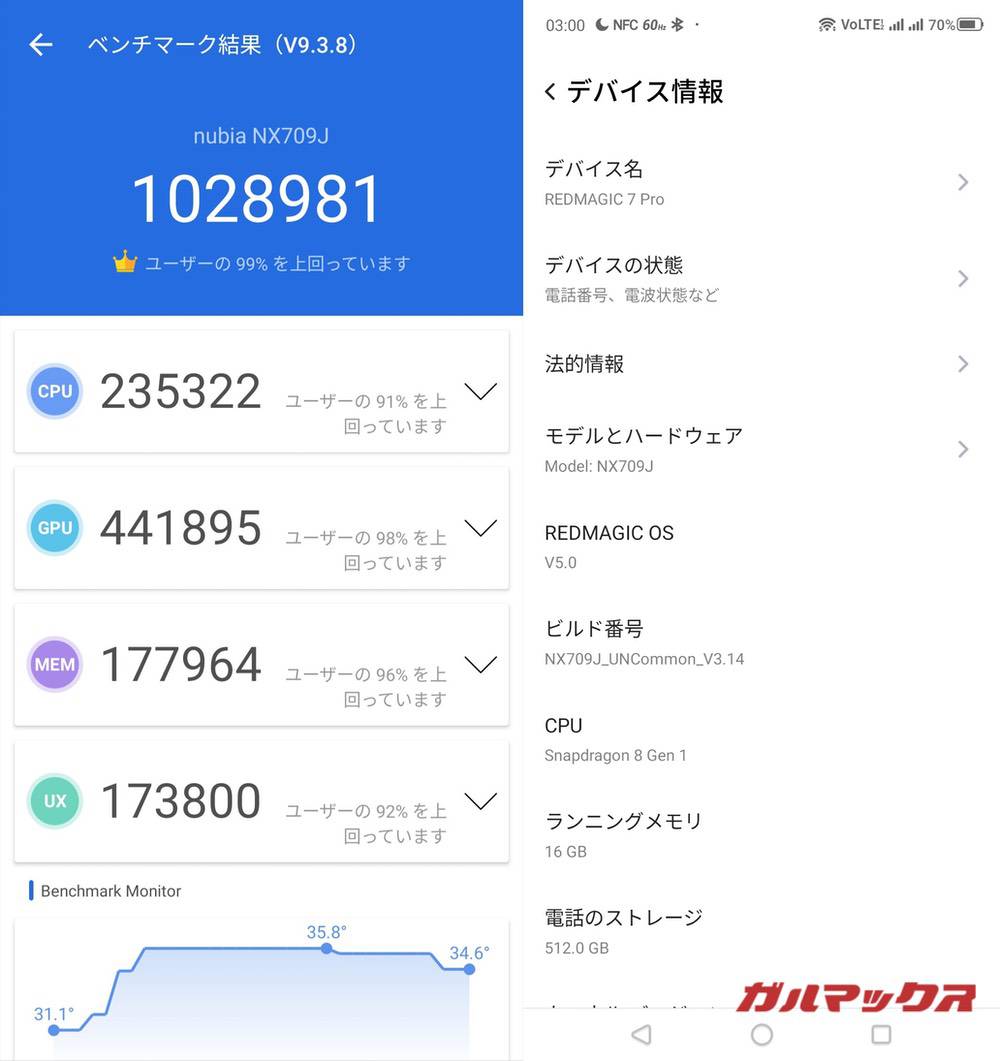Open the device status row chevron
The height and width of the screenshot is (1061, 1000).
click(x=963, y=279)
